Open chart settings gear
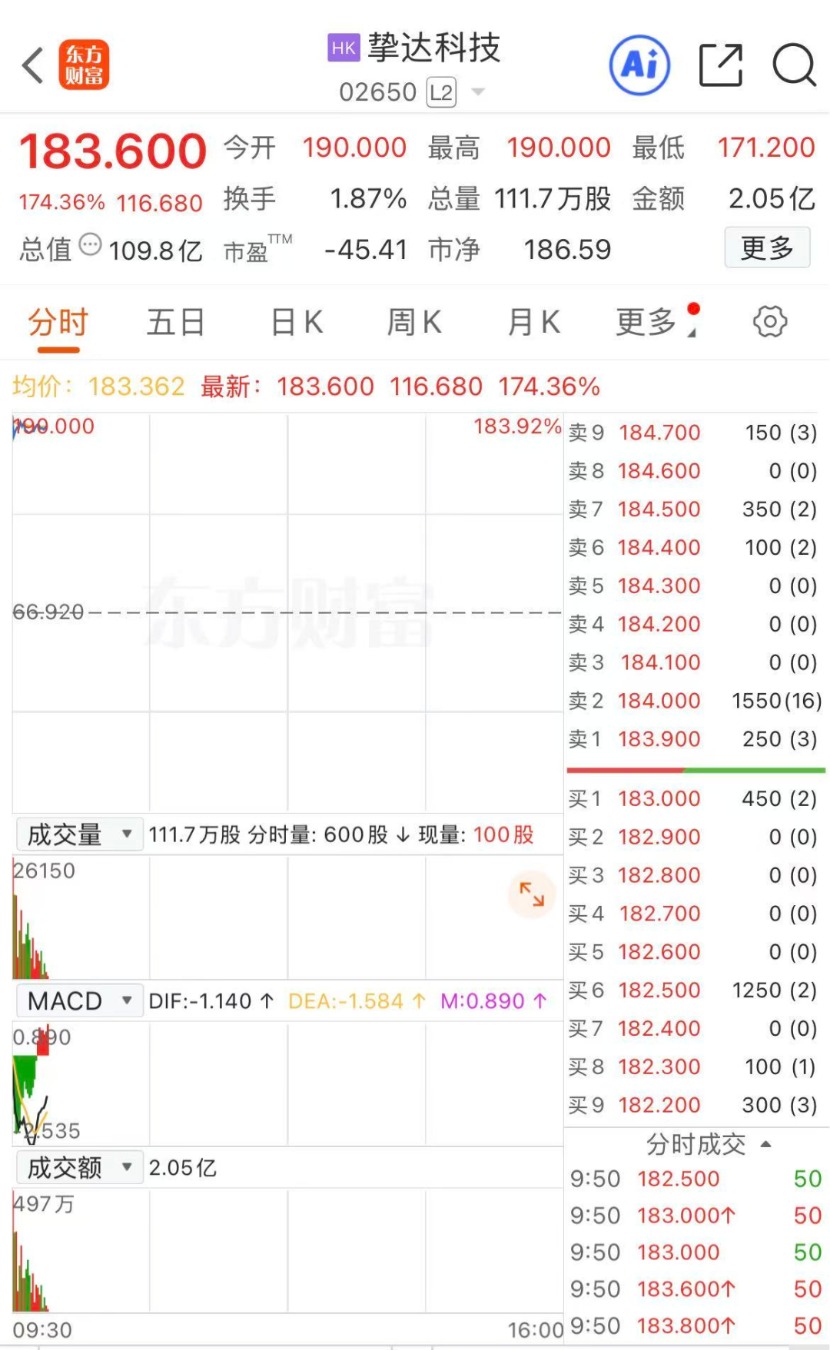830x1350 pixels. coord(770,322)
